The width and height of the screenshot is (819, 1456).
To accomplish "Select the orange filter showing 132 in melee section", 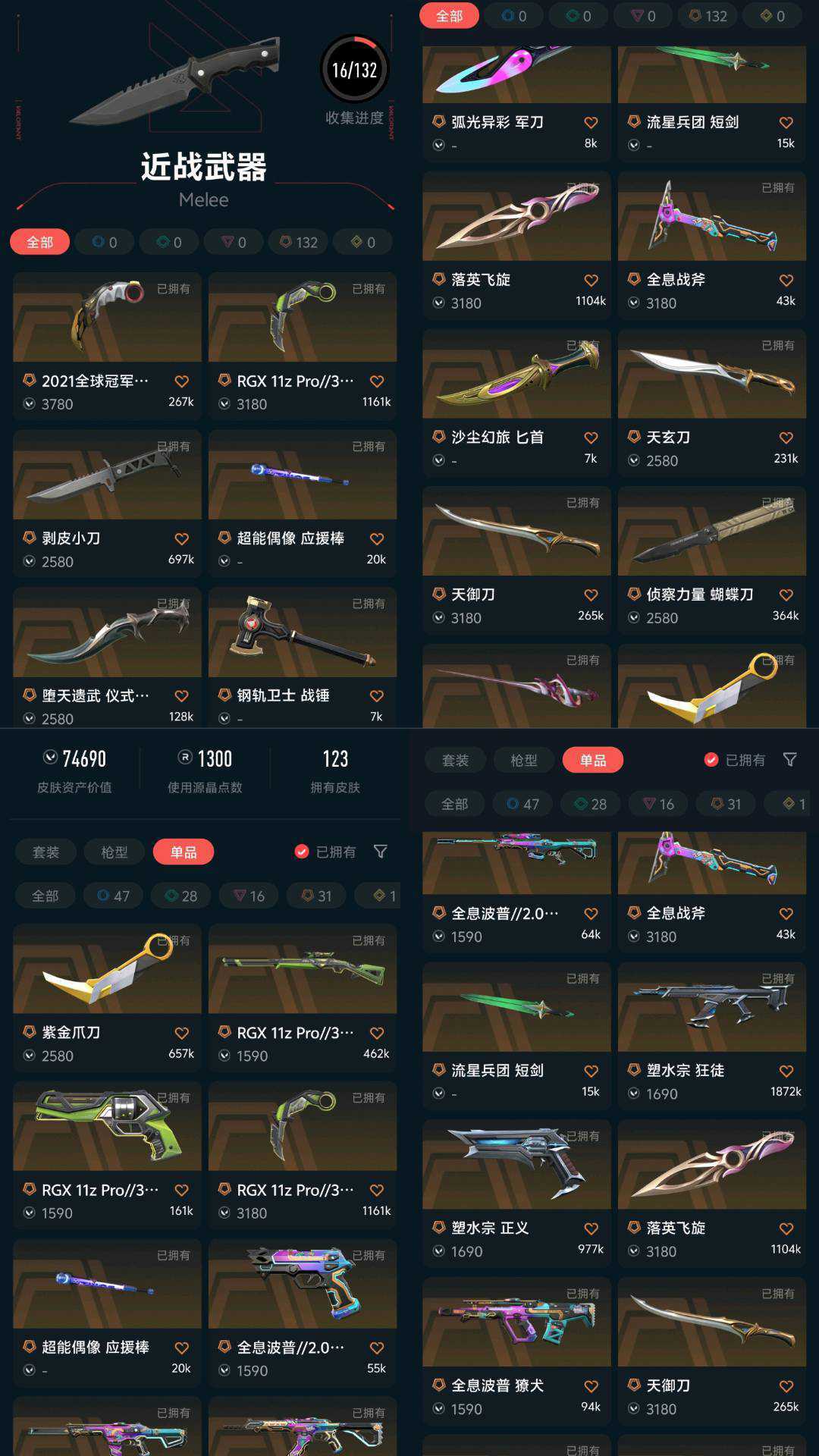I will tap(298, 242).
